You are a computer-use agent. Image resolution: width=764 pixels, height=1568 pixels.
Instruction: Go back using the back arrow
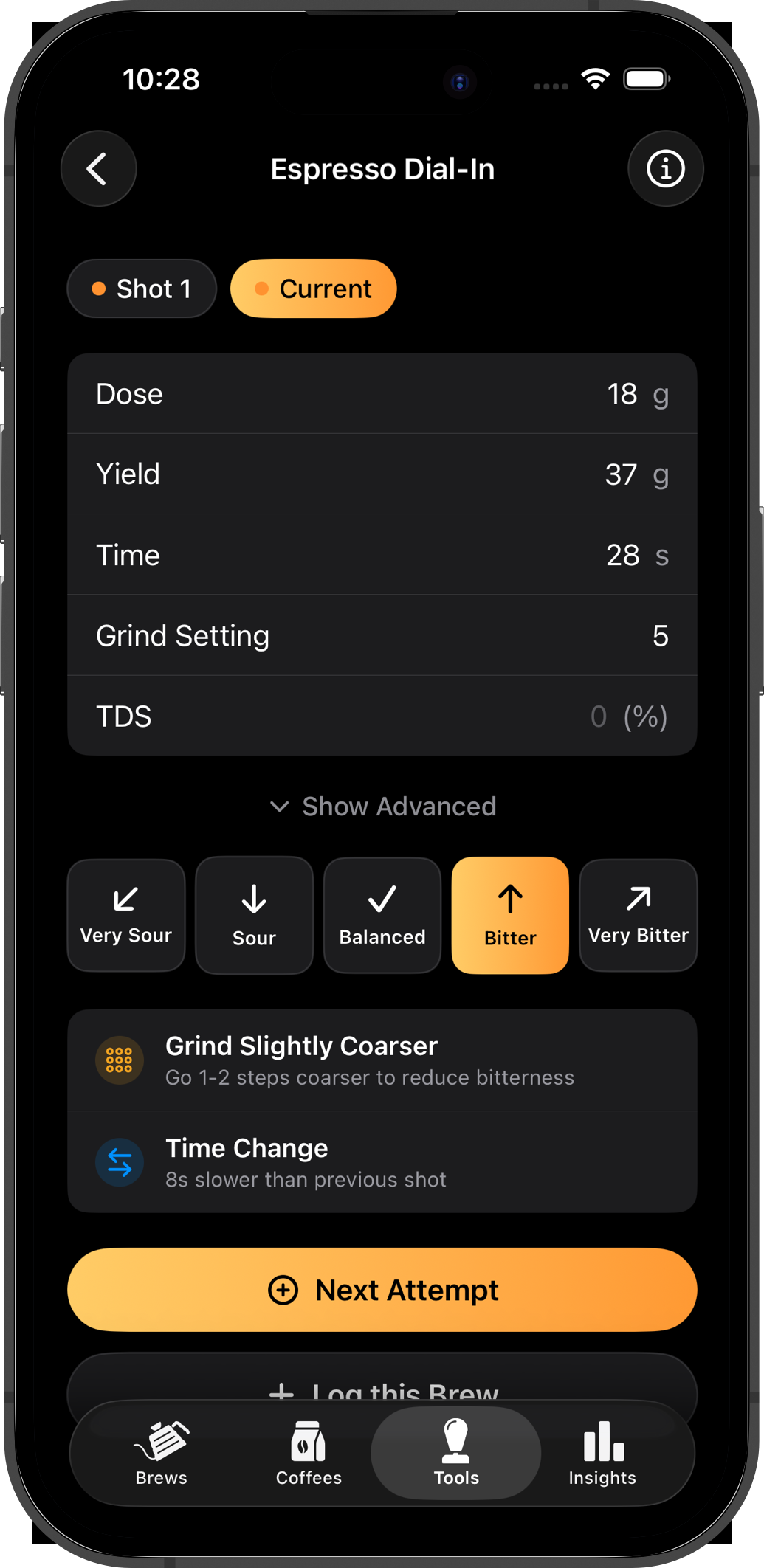[x=98, y=168]
